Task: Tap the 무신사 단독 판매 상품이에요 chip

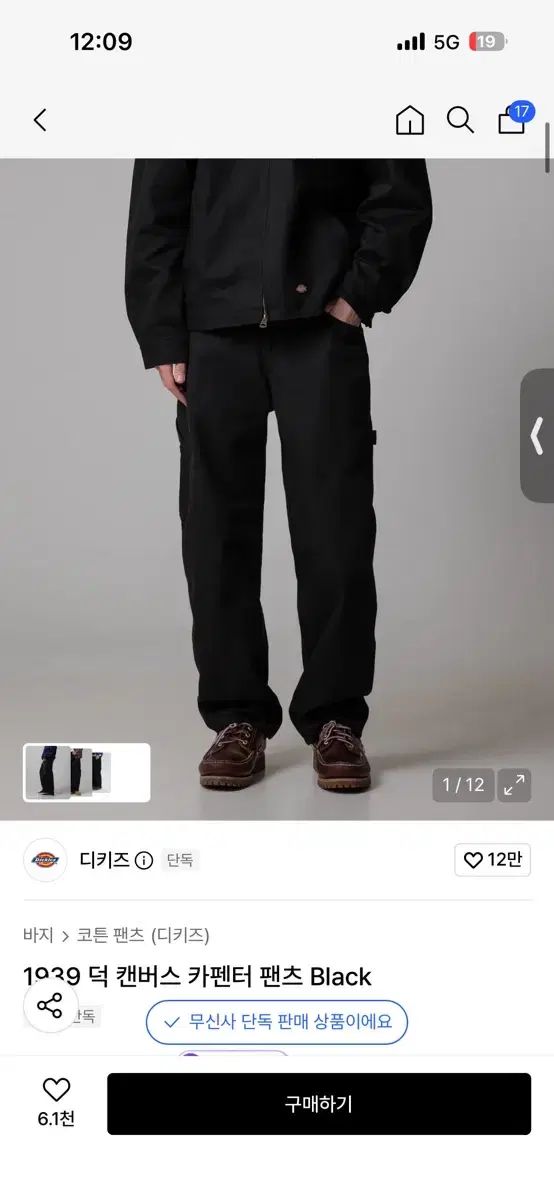Action: point(277,1022)
